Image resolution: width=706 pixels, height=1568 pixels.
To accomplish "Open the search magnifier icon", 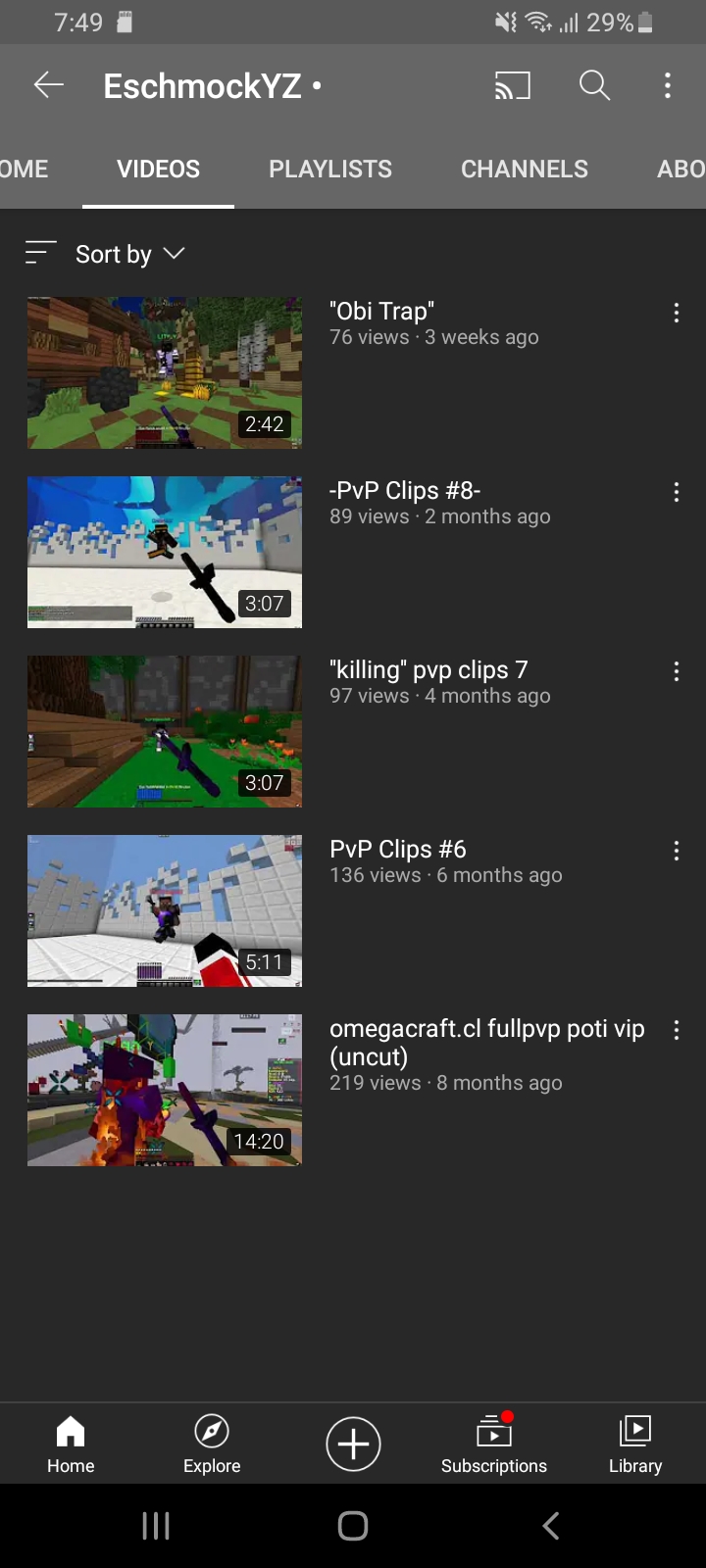I will [594, 86].
